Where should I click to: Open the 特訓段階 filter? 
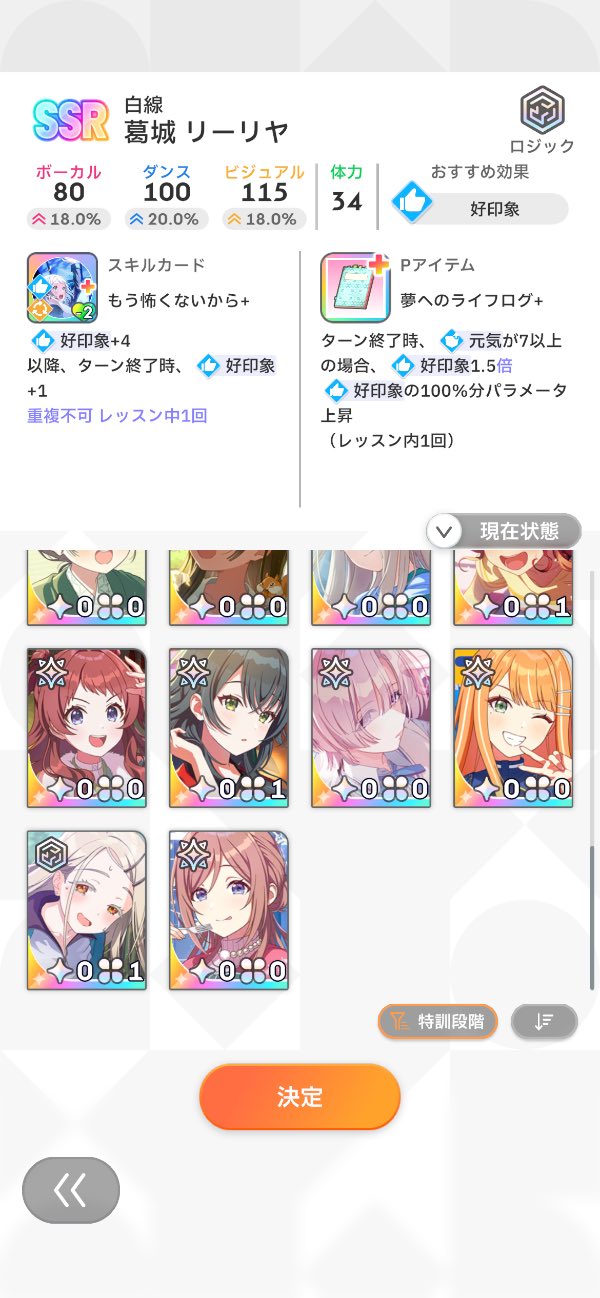437,1021
